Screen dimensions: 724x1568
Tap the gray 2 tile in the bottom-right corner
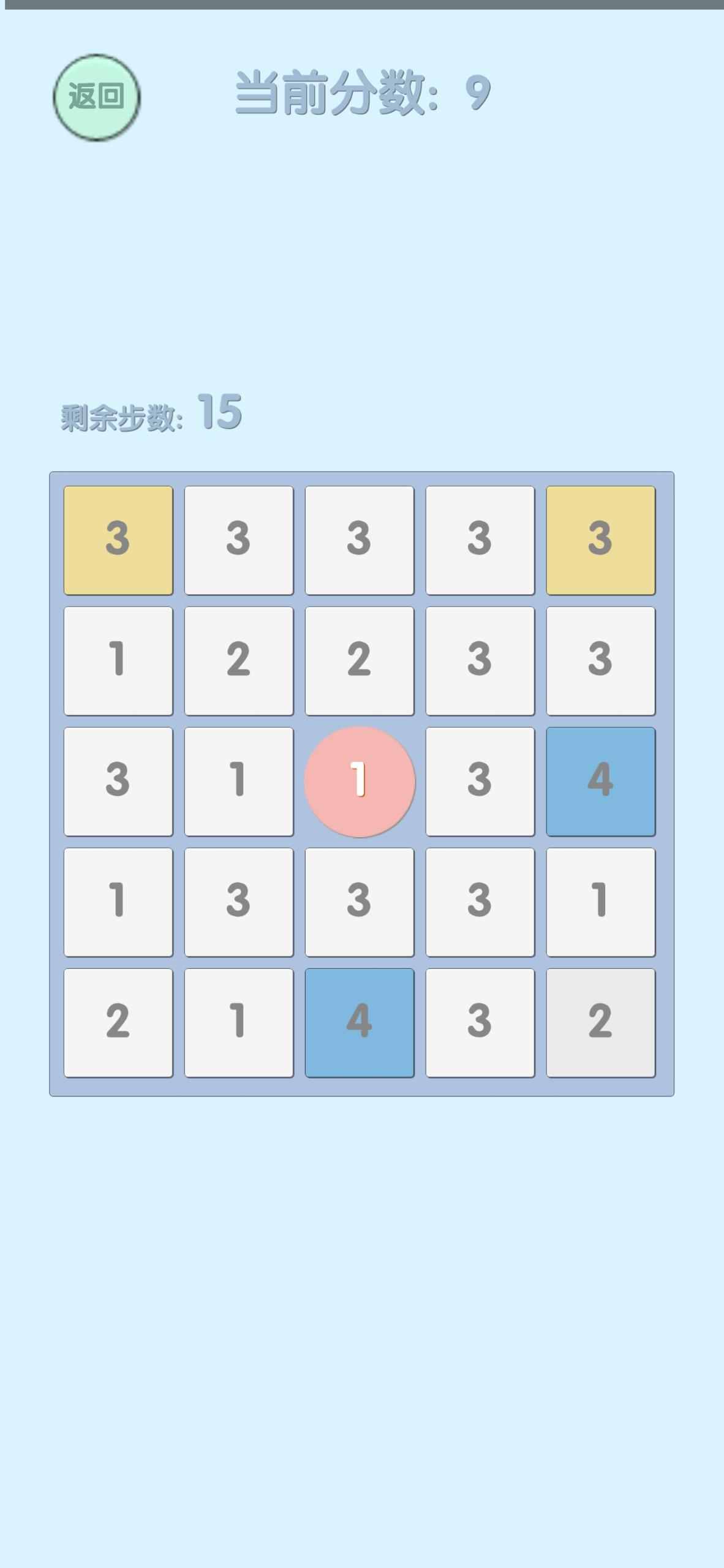(600, 1022)
